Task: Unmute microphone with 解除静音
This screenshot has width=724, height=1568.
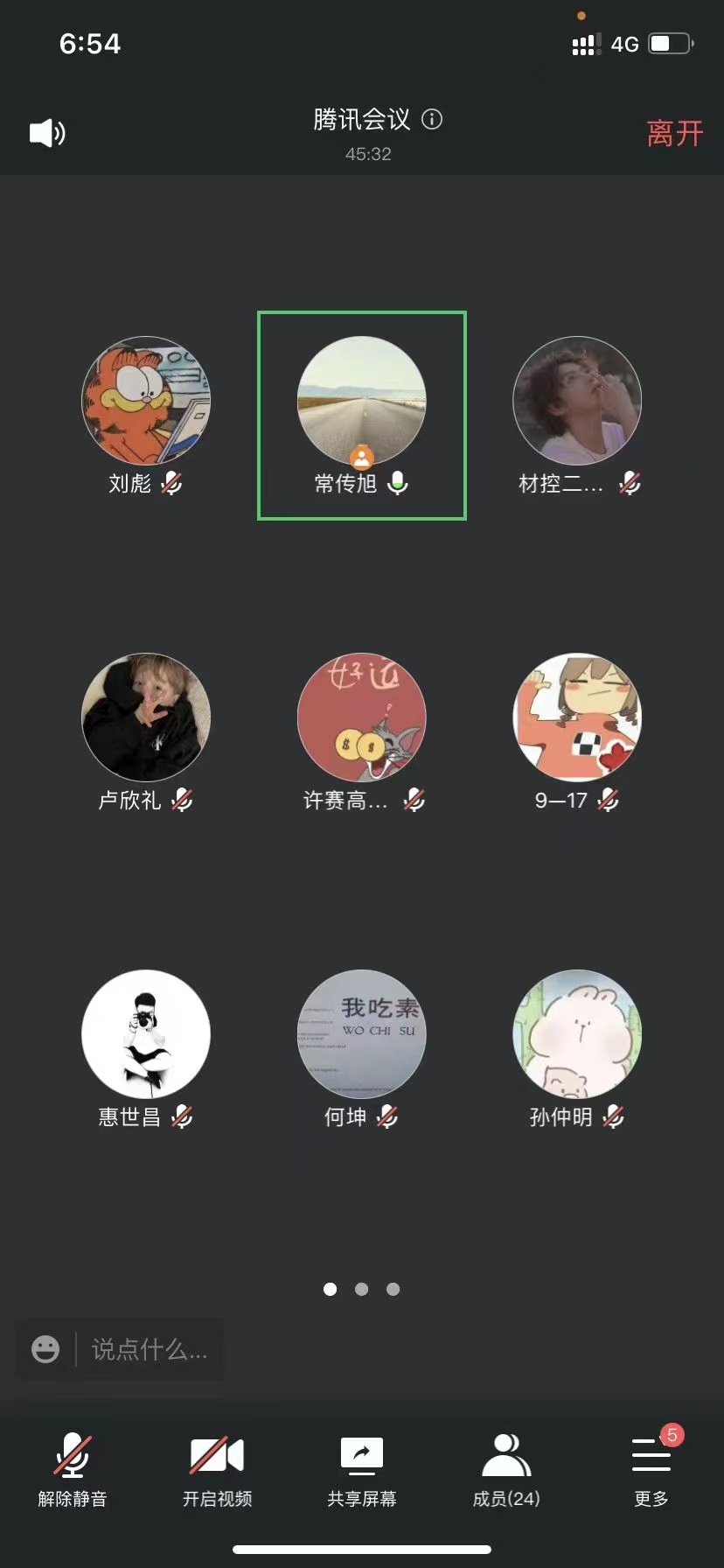Action: pyautogui.click(x=73, y=1470)
